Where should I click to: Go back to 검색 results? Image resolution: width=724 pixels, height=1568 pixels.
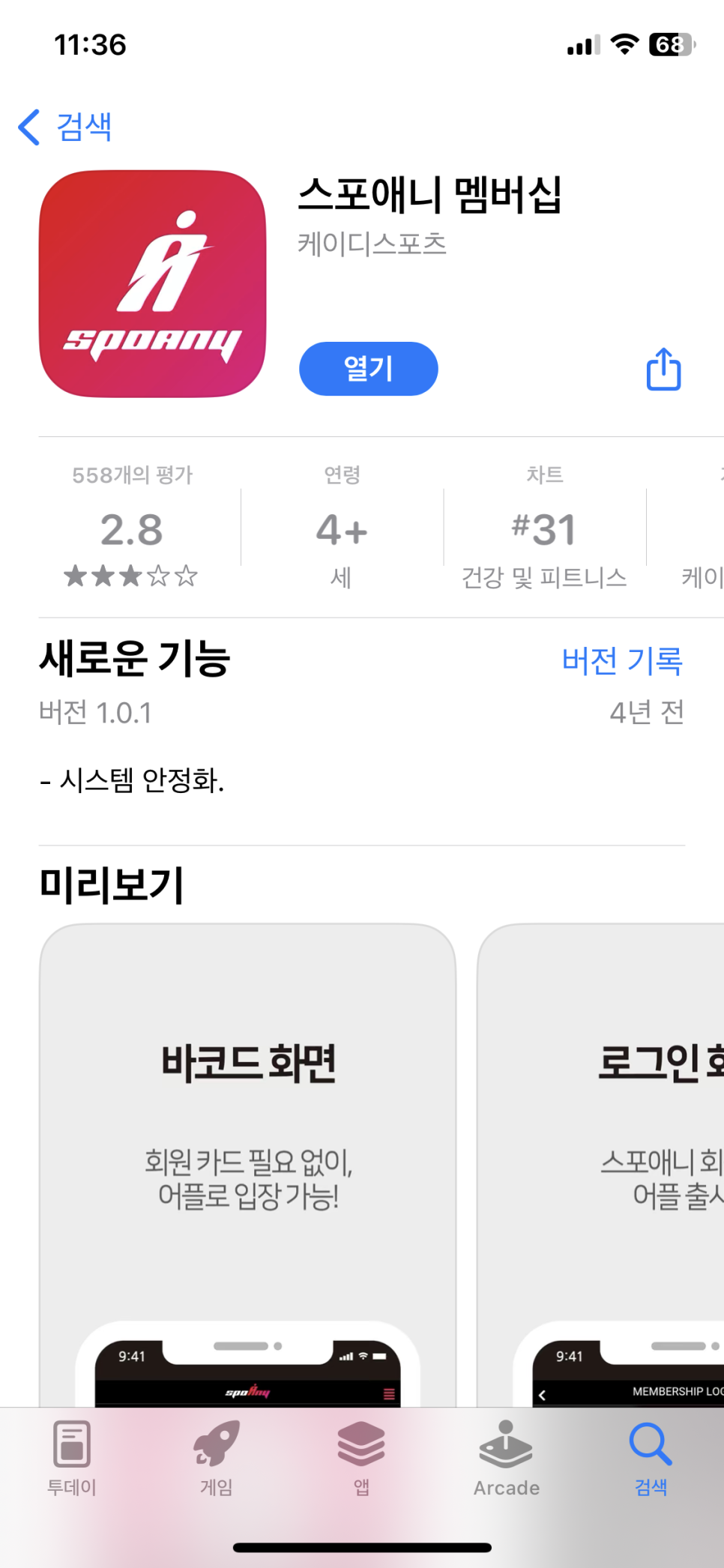point(65,127)
